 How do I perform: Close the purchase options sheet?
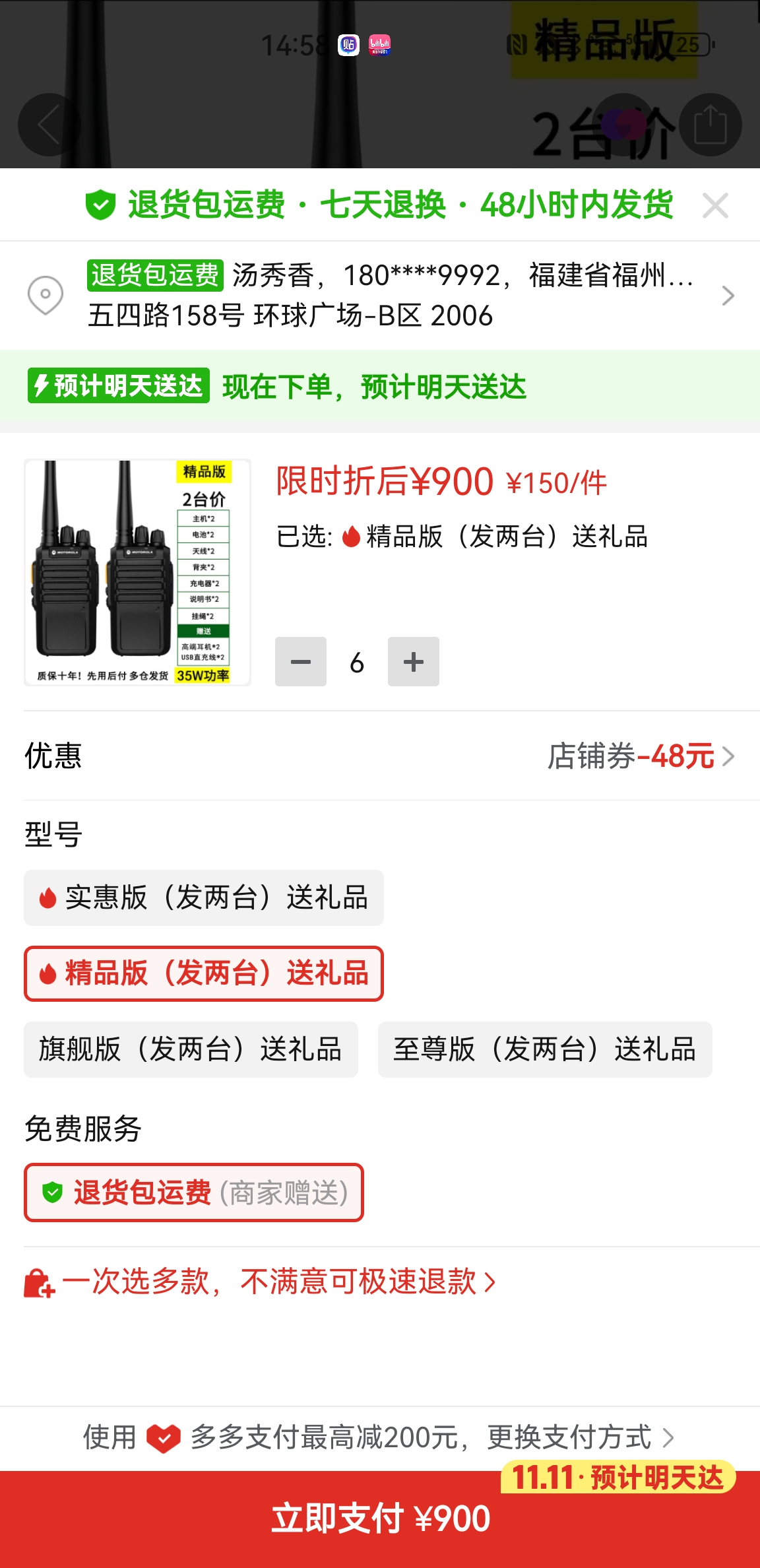point(715,206)
